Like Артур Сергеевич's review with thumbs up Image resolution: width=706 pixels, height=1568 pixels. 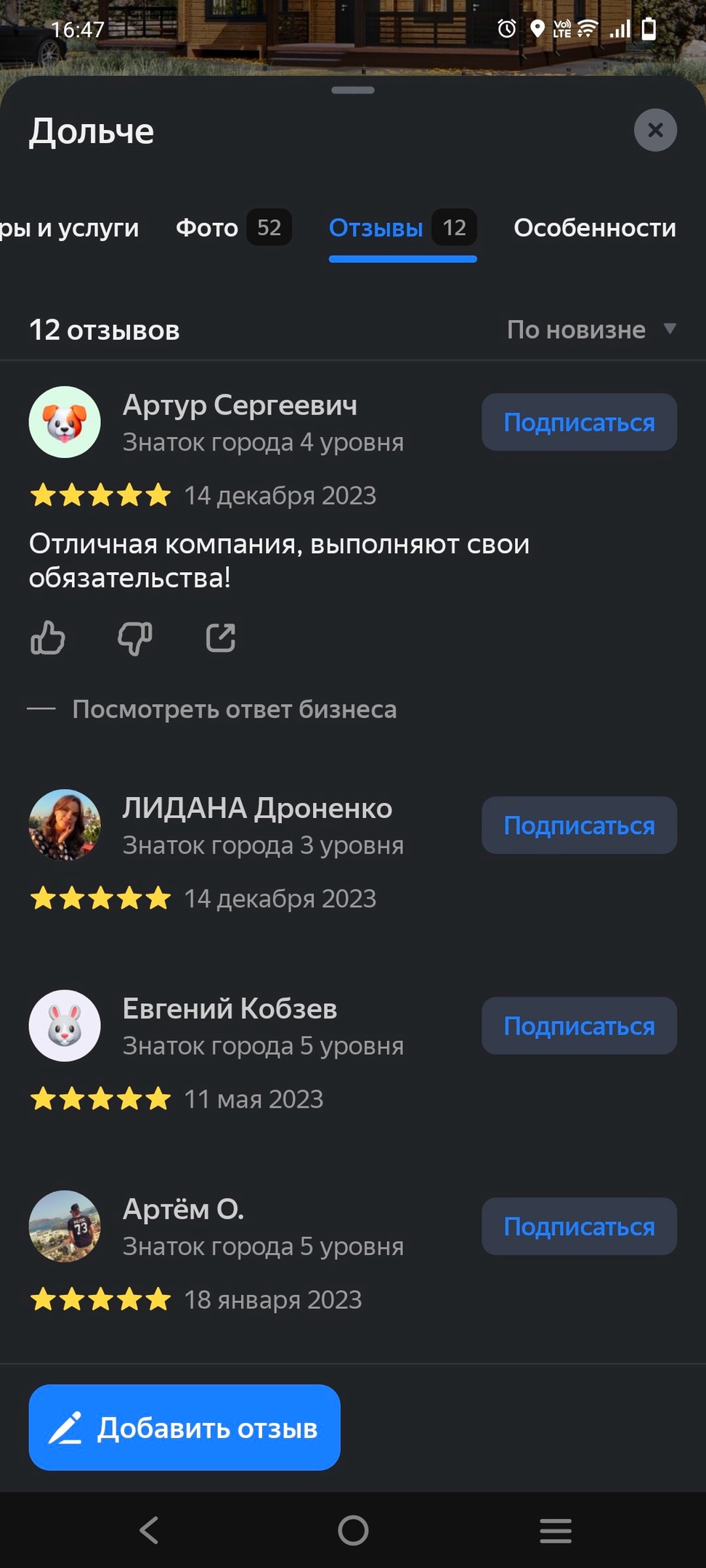pos(47,637)
